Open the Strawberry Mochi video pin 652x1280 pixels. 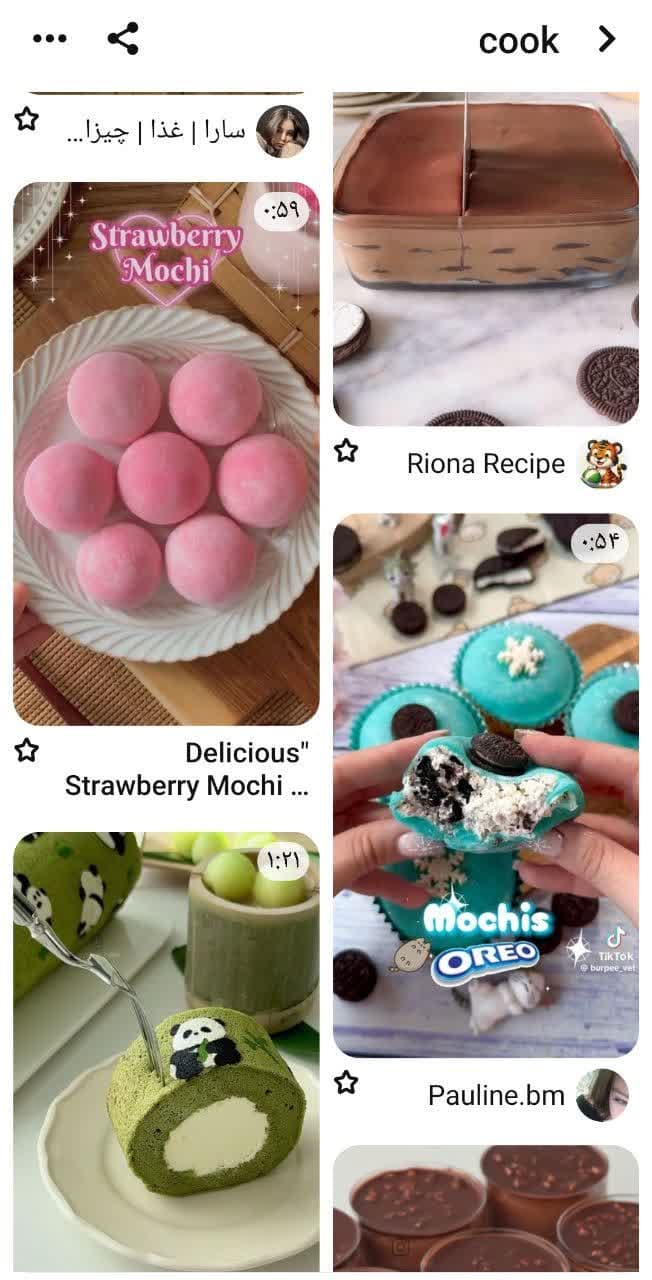(x=166, y=453)
